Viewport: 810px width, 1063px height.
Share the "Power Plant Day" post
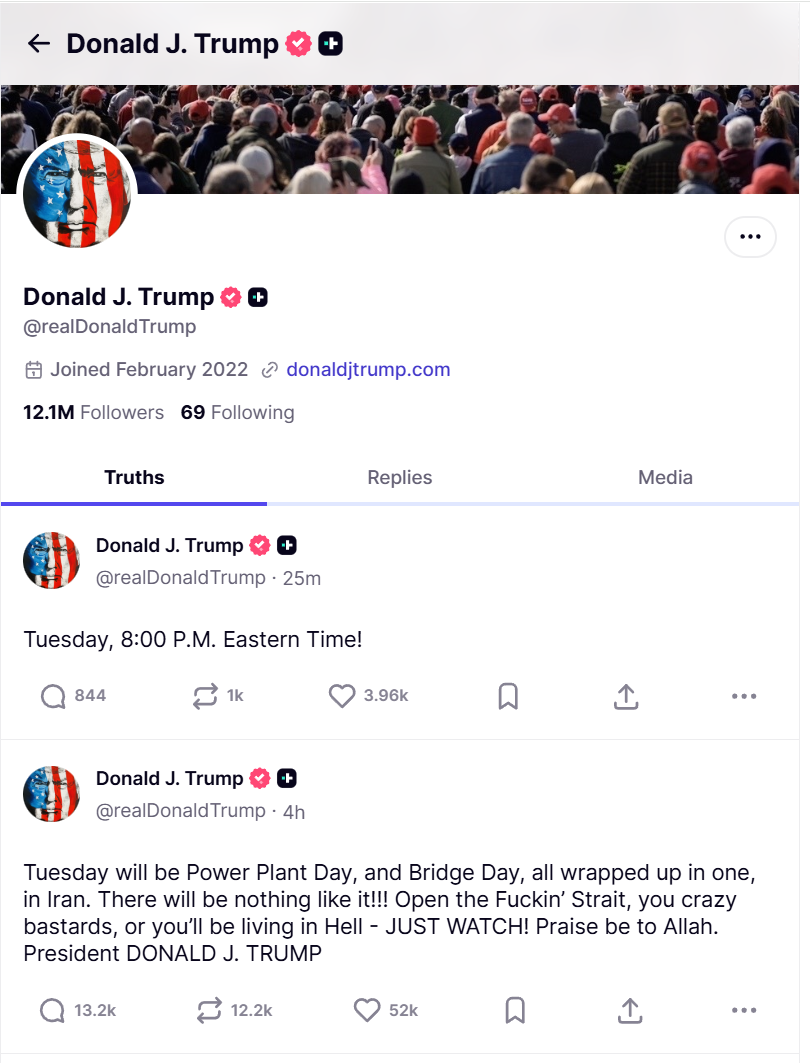click(x=630, y=1011)
